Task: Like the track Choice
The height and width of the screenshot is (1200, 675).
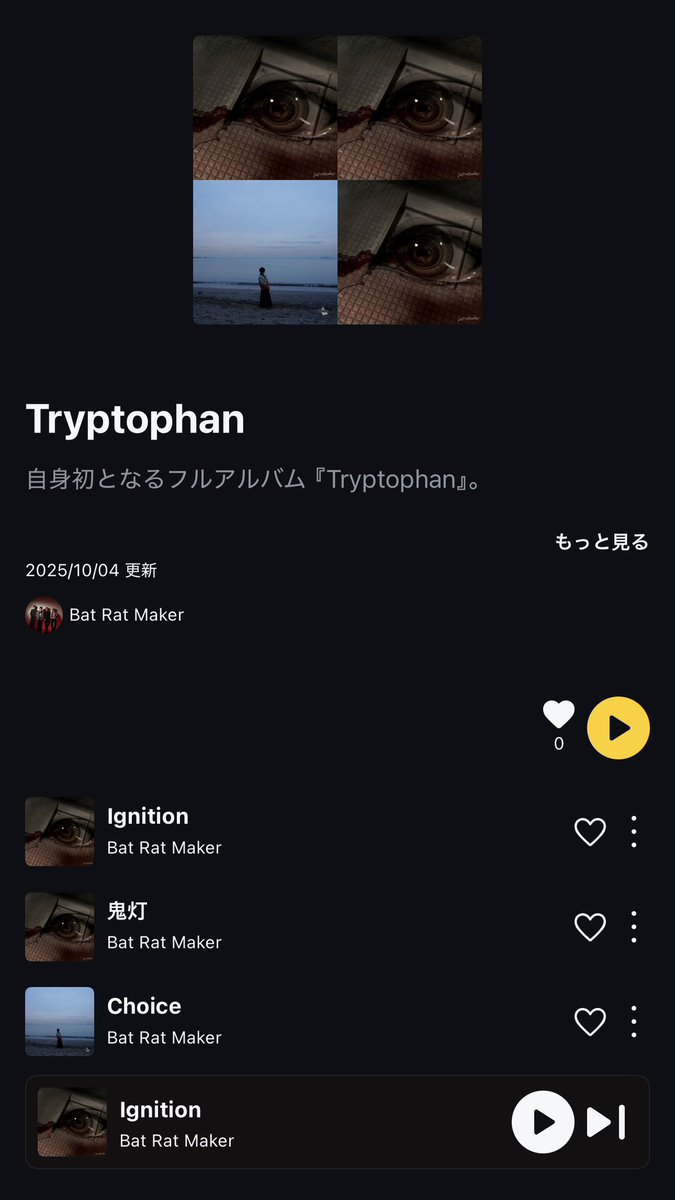Action: pos(590,1022)
